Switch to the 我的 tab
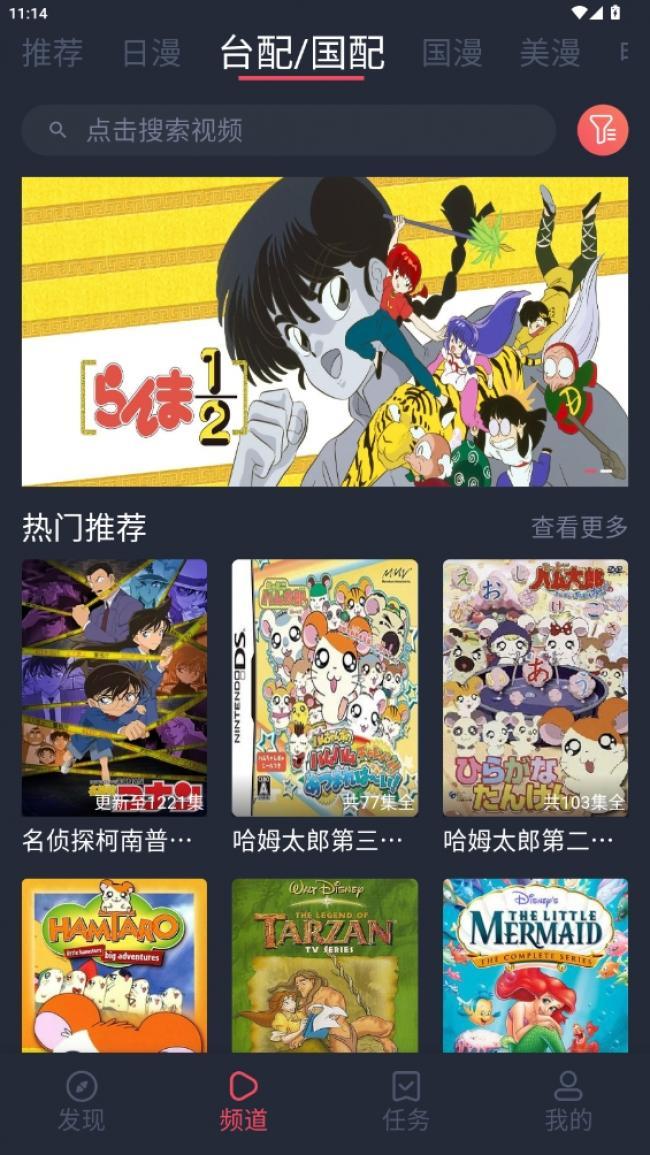 (568, 1101)
